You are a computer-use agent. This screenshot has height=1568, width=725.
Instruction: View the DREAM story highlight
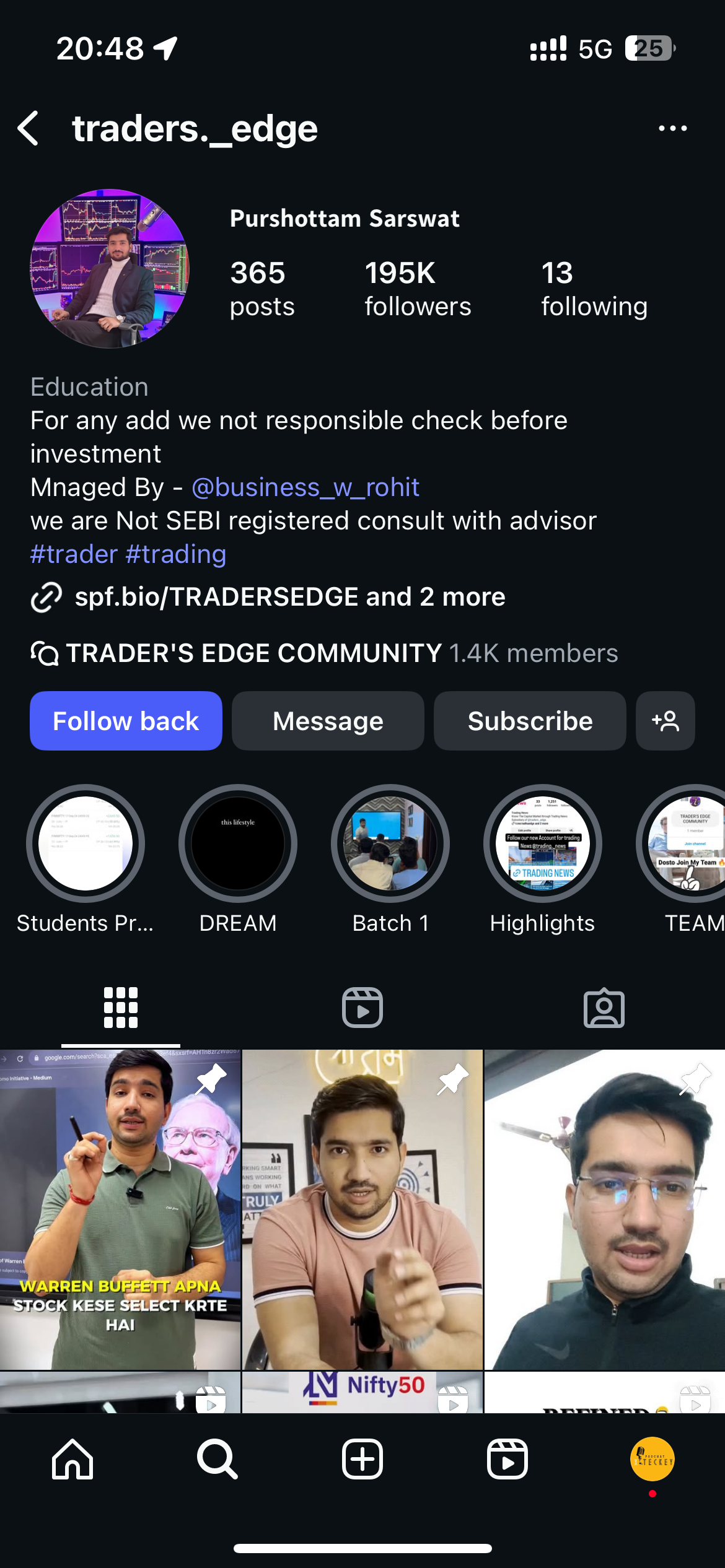[238, 843]
